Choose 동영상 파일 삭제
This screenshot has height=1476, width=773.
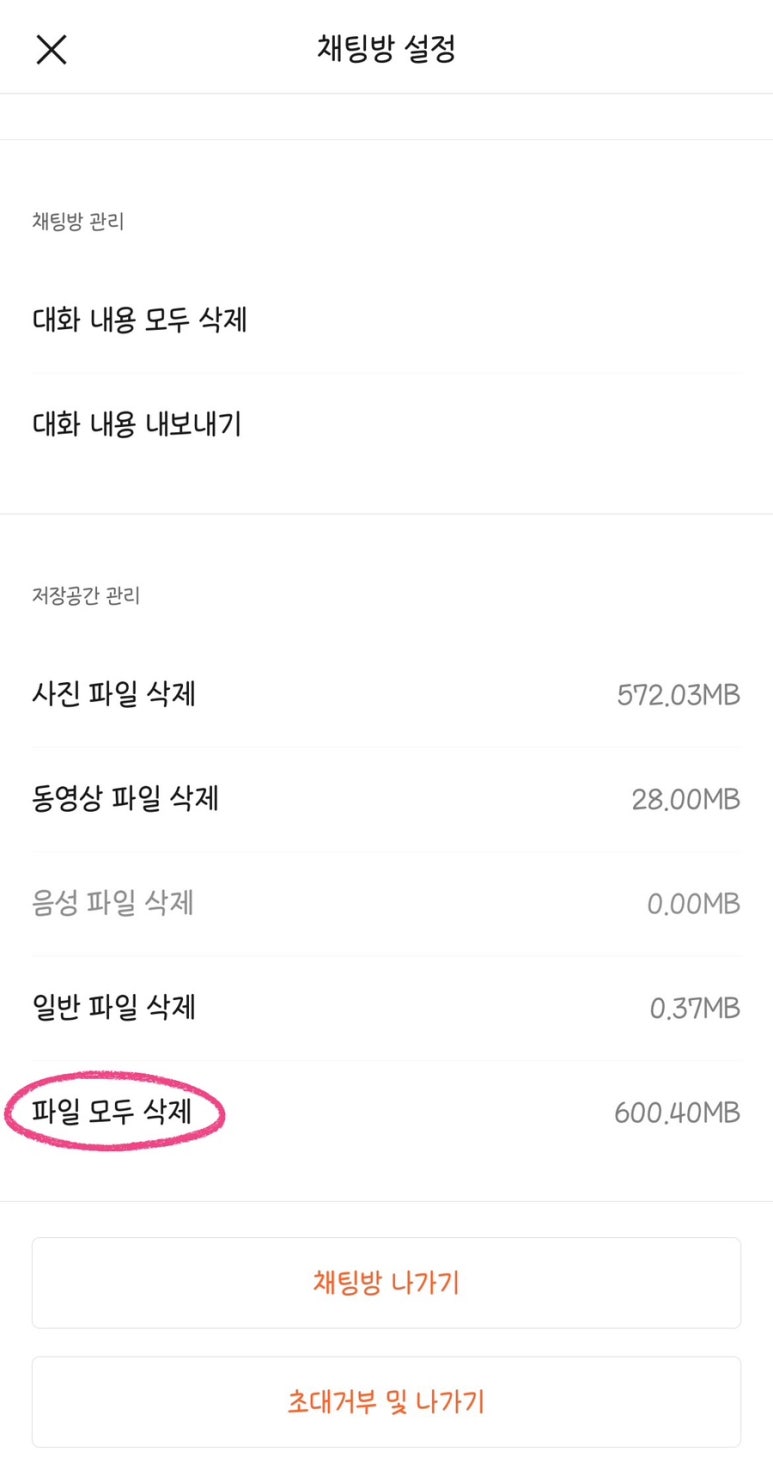coord(386,799)
